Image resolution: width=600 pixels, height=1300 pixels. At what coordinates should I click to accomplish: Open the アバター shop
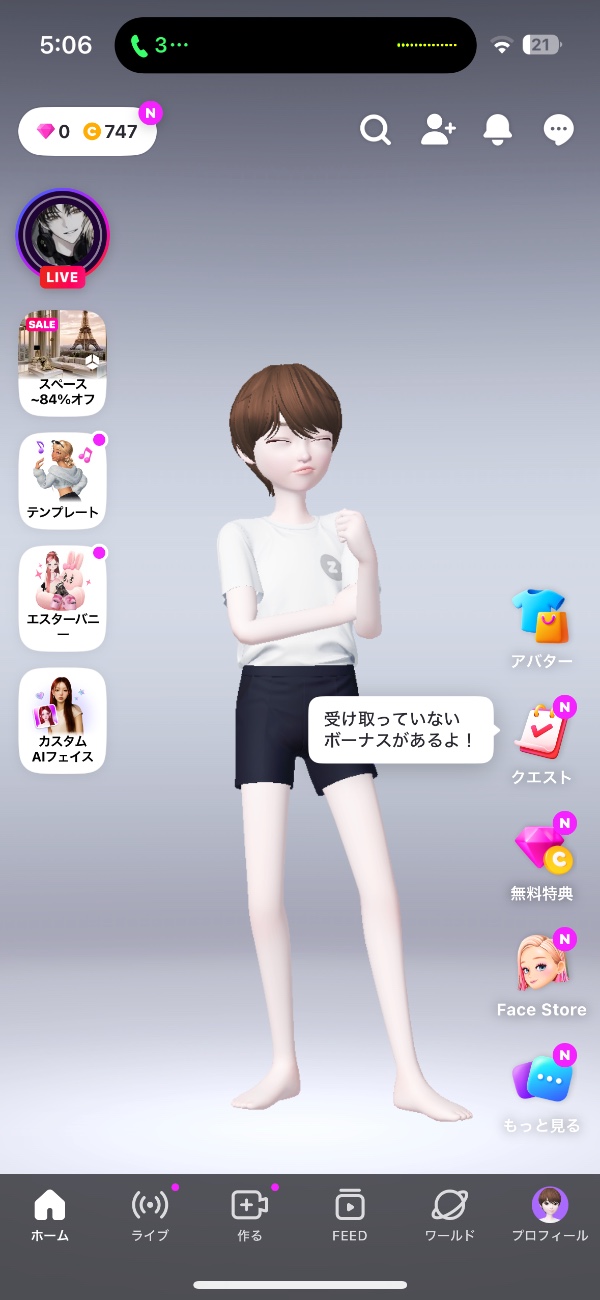point(541,628)
